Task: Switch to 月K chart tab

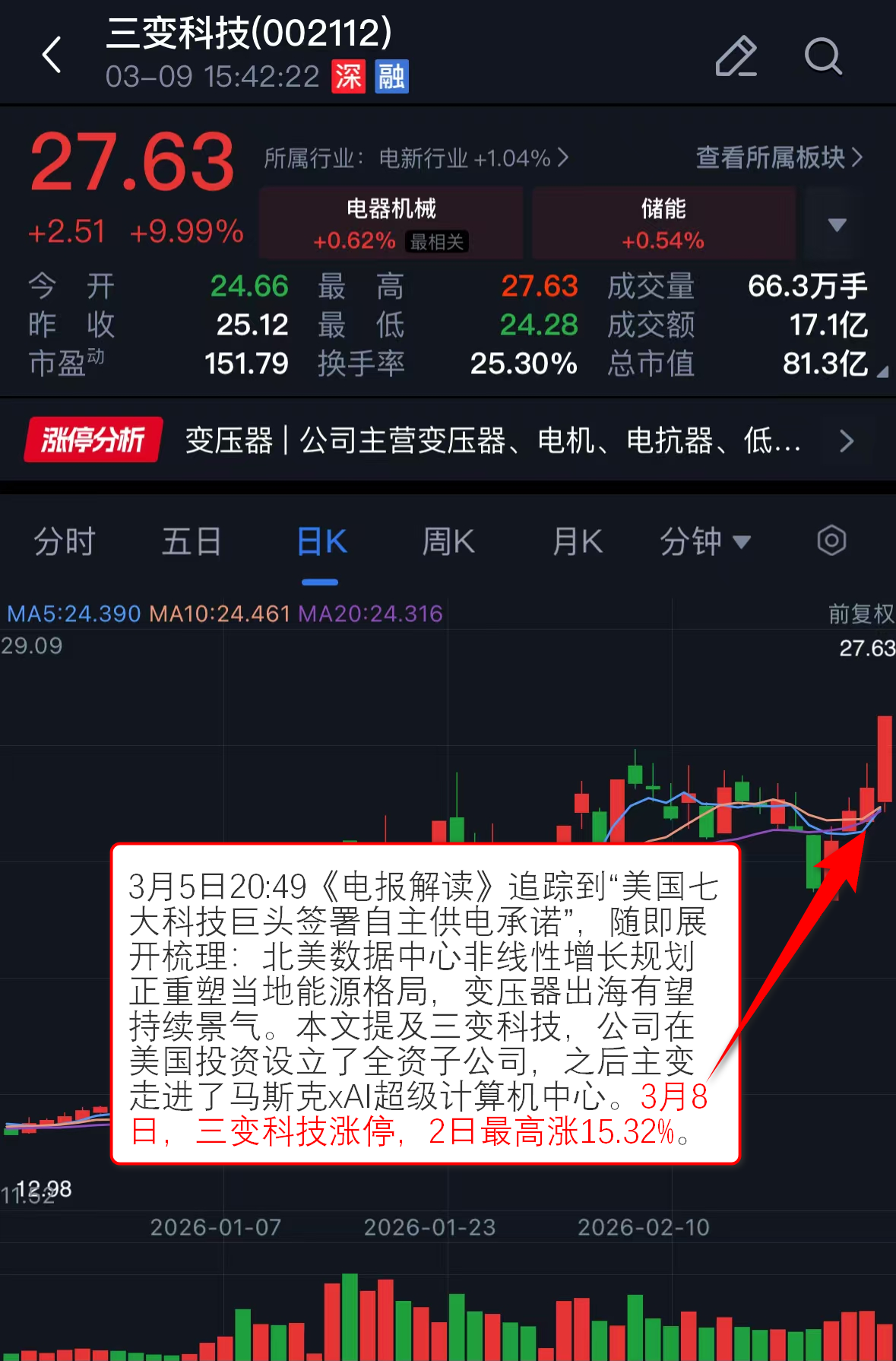Action: (577, 542)
